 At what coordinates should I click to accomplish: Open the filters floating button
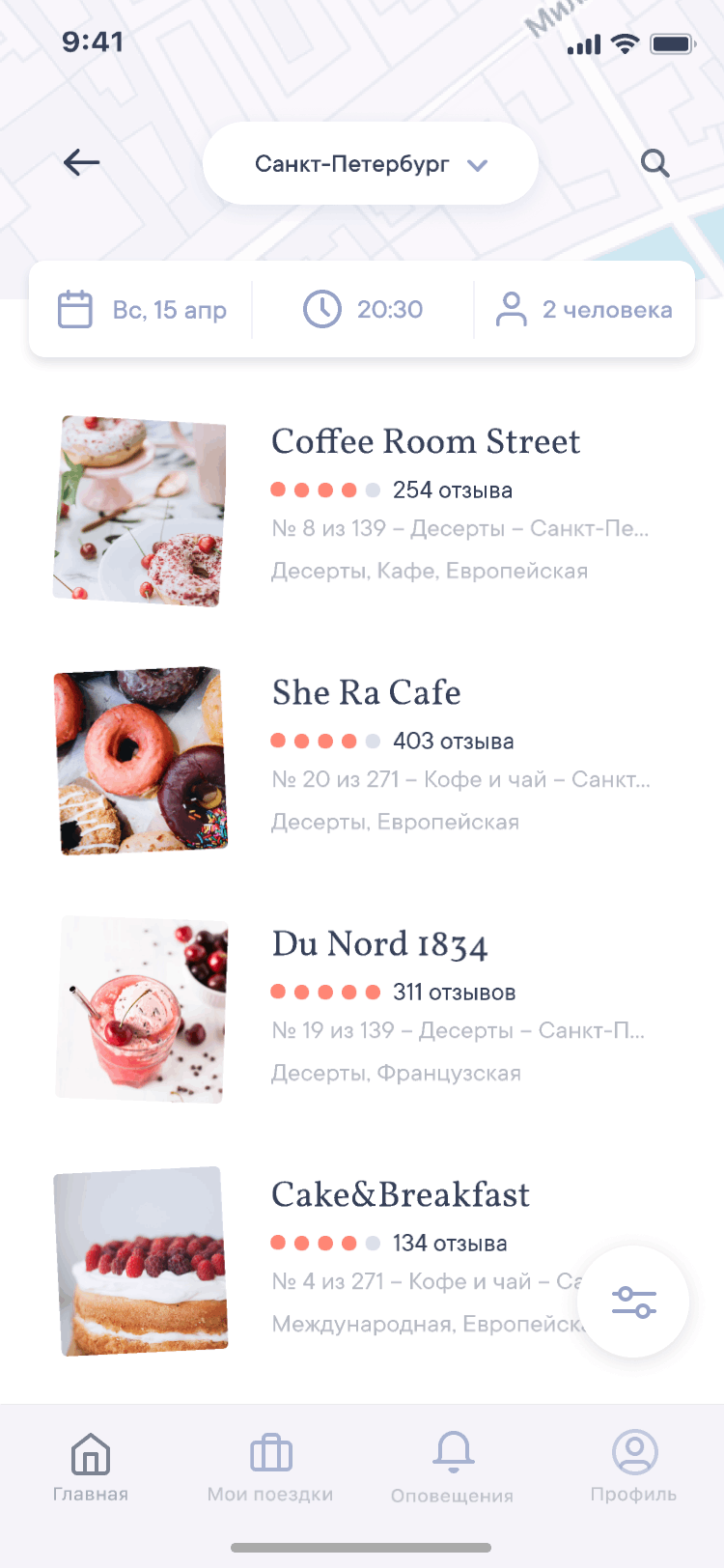pyautogui.click(x=633, y=1302)
